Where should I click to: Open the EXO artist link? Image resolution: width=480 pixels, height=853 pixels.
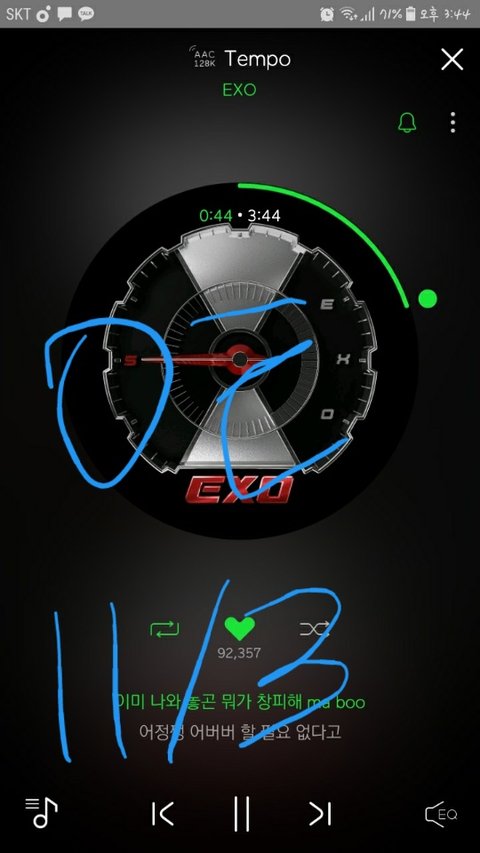[x=239, y=90]
